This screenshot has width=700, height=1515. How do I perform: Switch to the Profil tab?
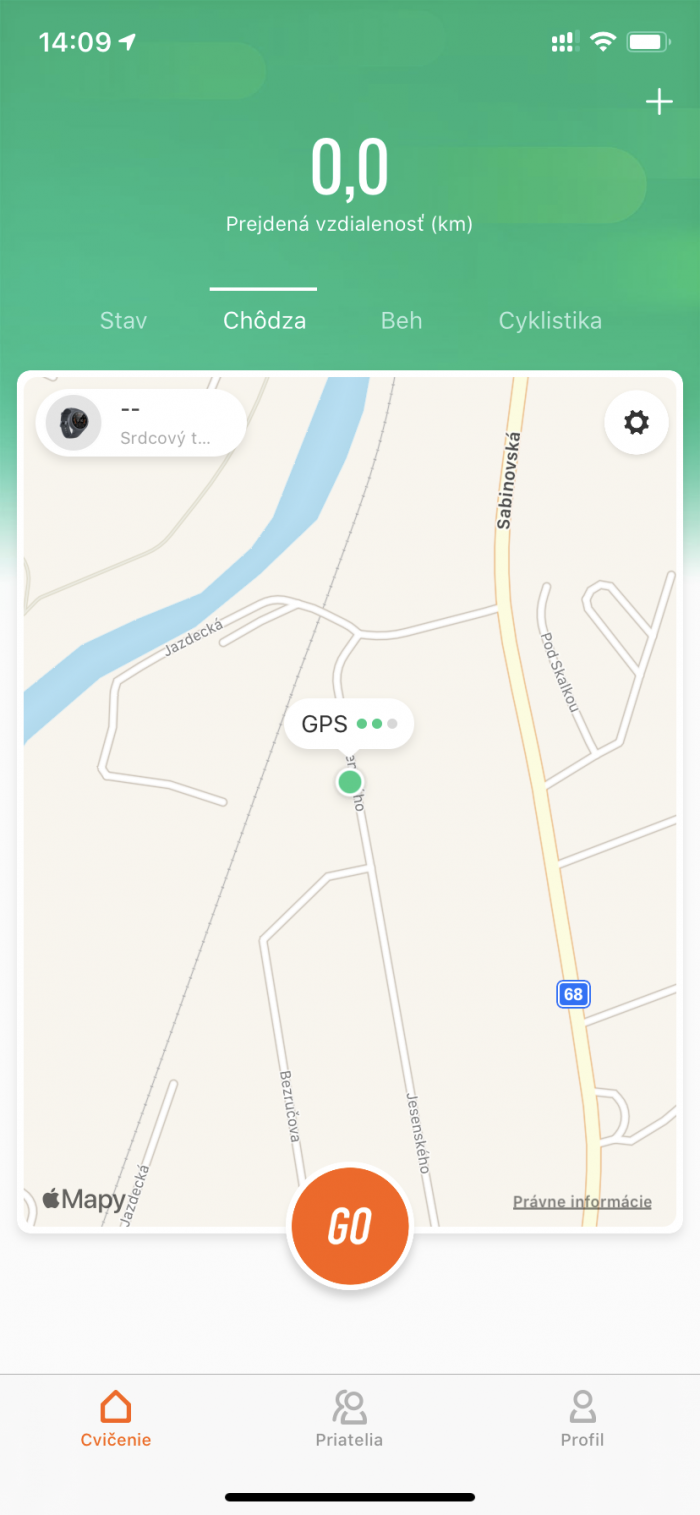(582, 1418)
